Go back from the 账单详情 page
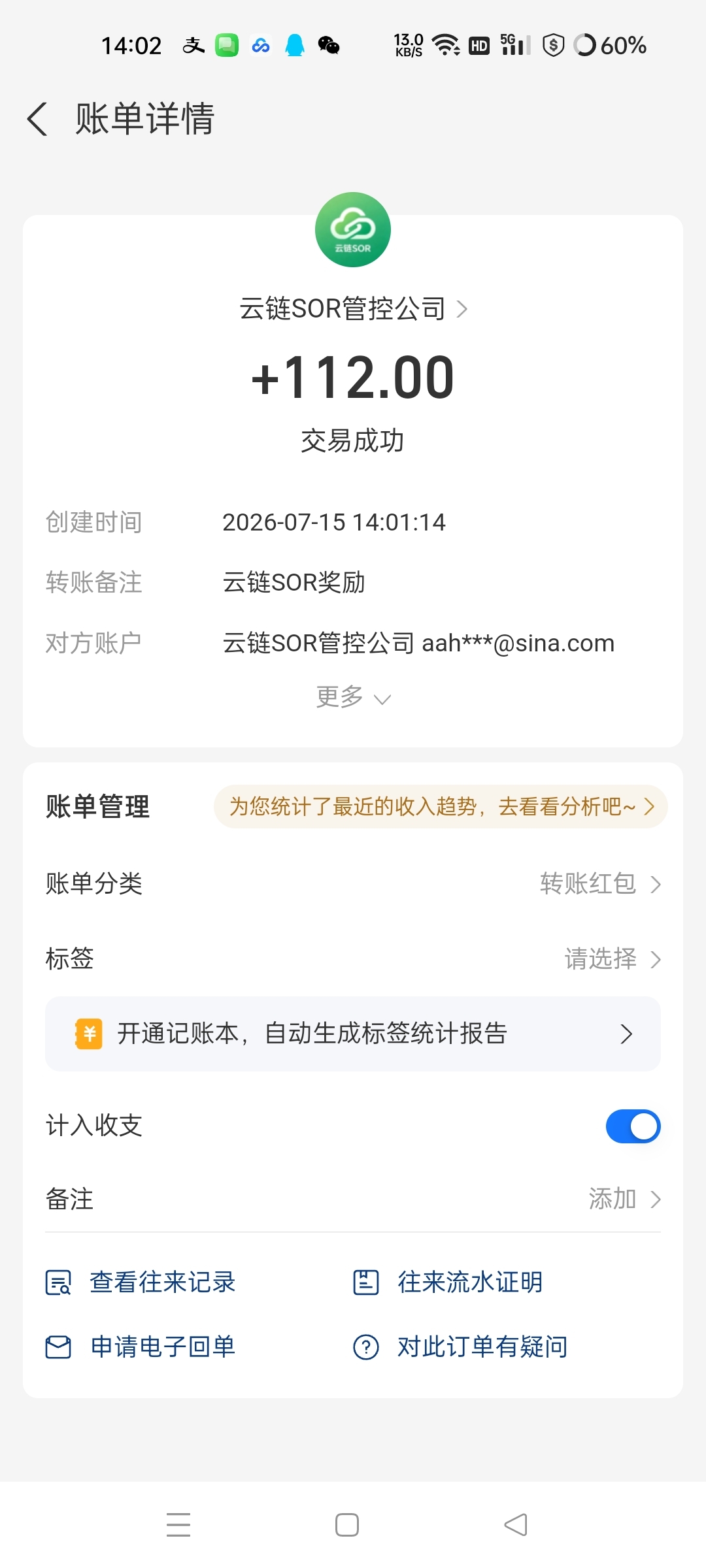Image resolution: width=706 pixels, height=1568 pixels. [x=38, y=119]
